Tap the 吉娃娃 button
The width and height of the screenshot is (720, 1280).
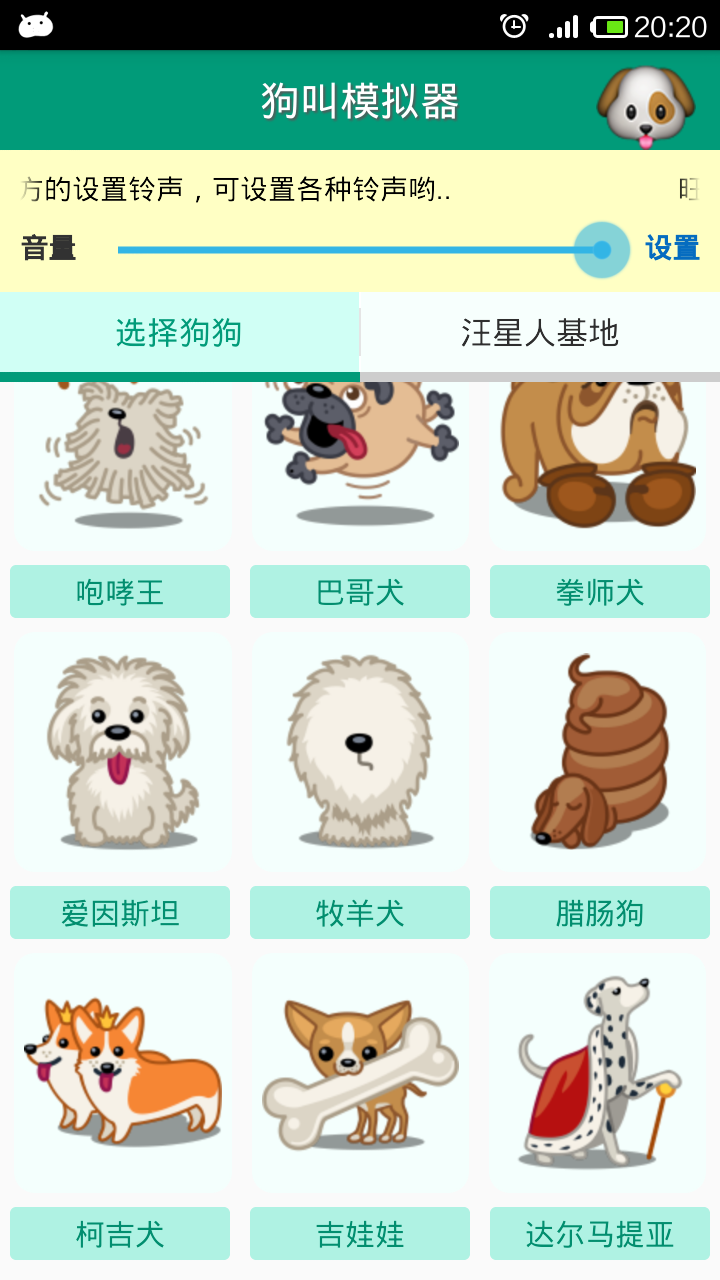[360, 1234]
